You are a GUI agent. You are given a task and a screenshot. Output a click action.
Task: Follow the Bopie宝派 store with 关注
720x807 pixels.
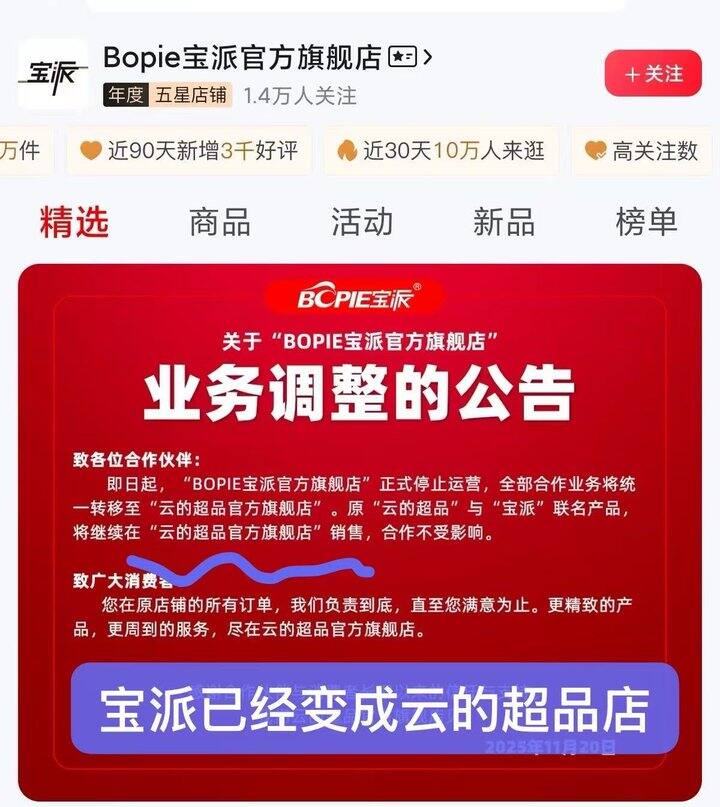(x=653, y=74)
